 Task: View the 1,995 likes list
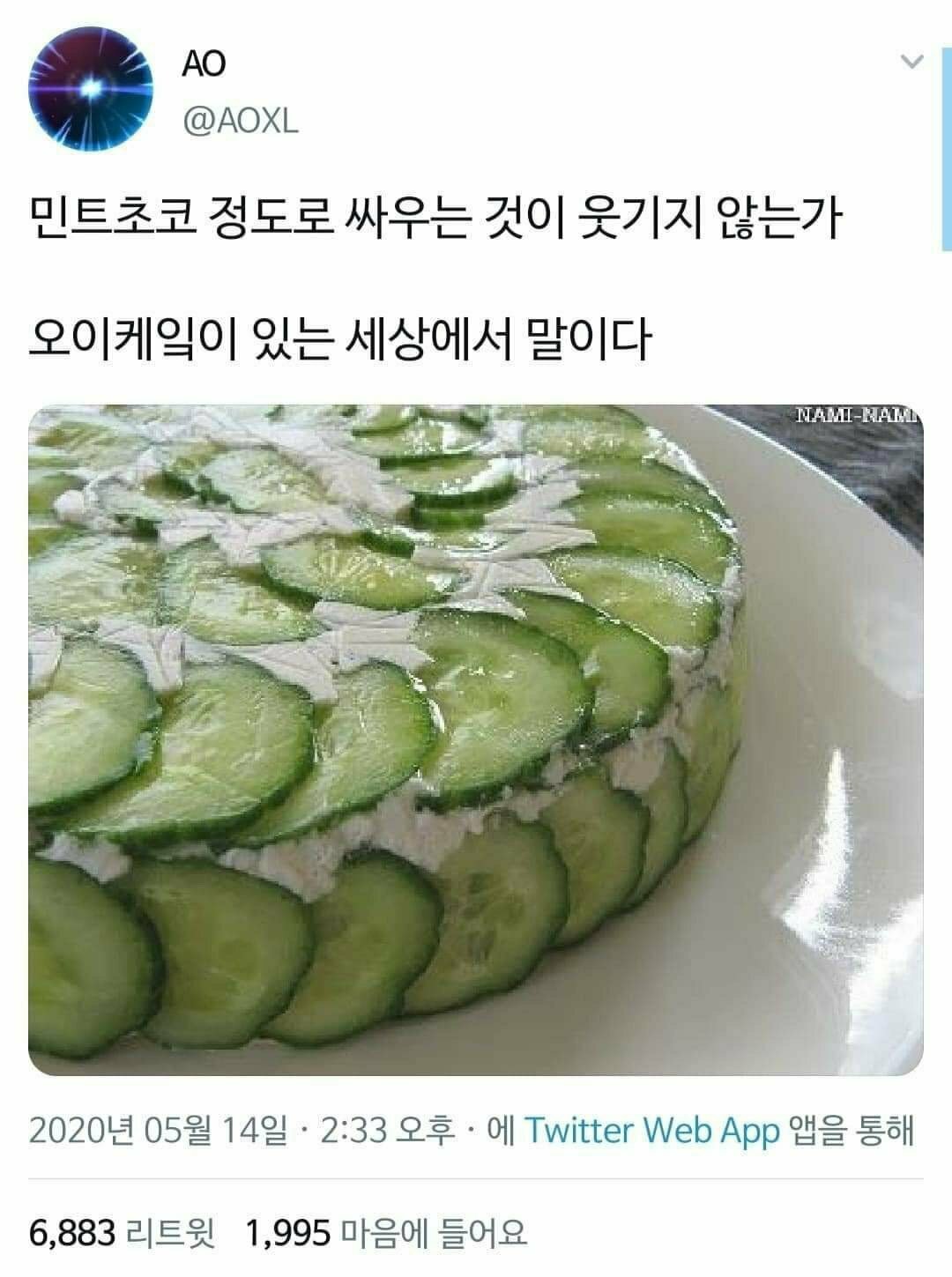(x=383, y=1232)
